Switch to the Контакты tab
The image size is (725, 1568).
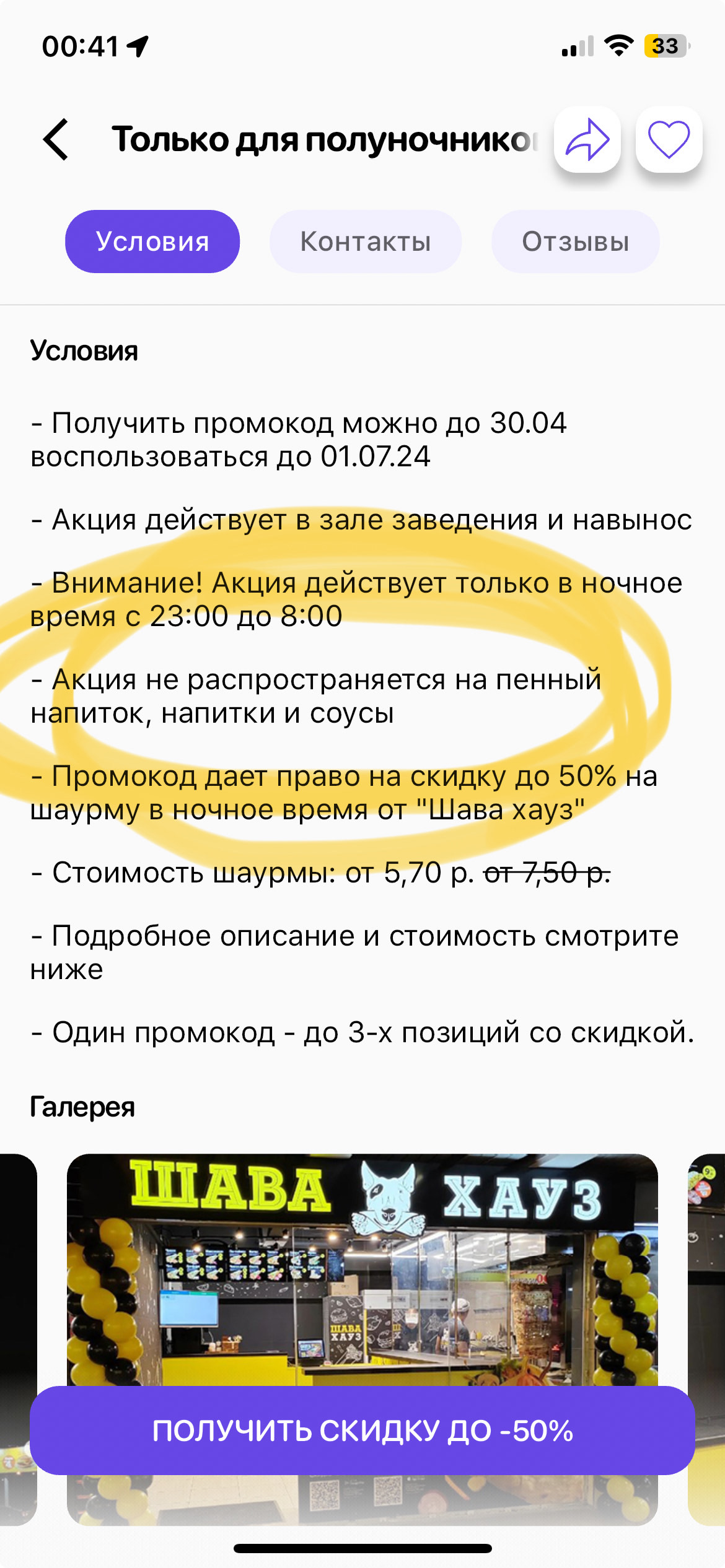(365, 242)
